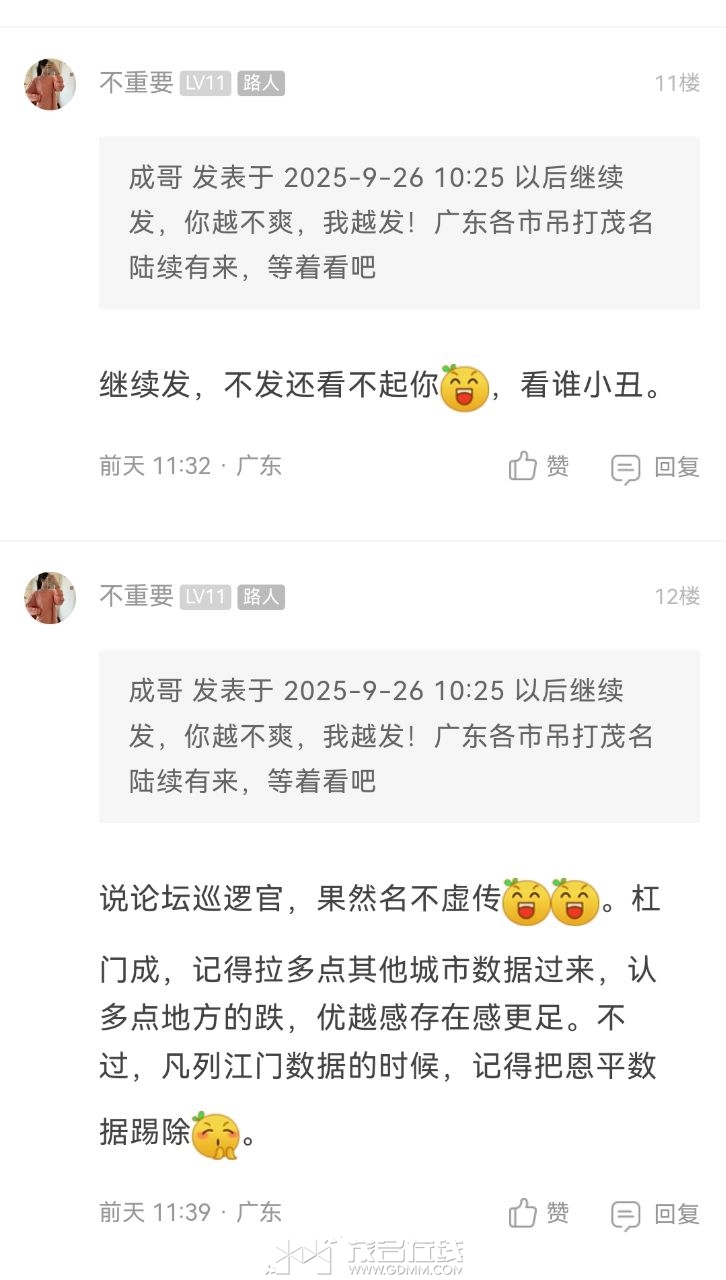The image size is (726, 1280).
Task: View the 不重要 username profile on 11楼
Action: 136,83
